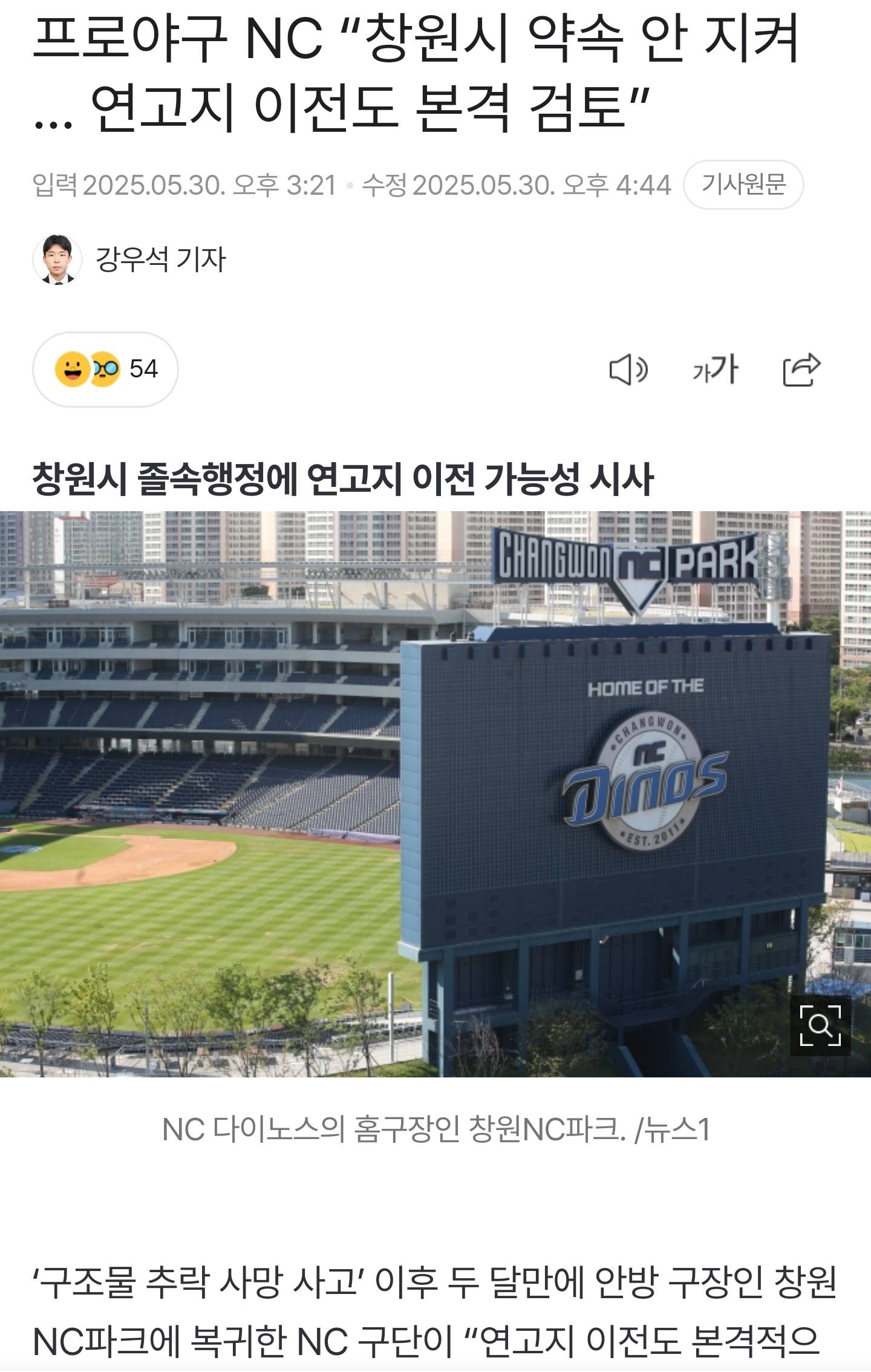Open the original article via 기사원문

pos(743,185)
